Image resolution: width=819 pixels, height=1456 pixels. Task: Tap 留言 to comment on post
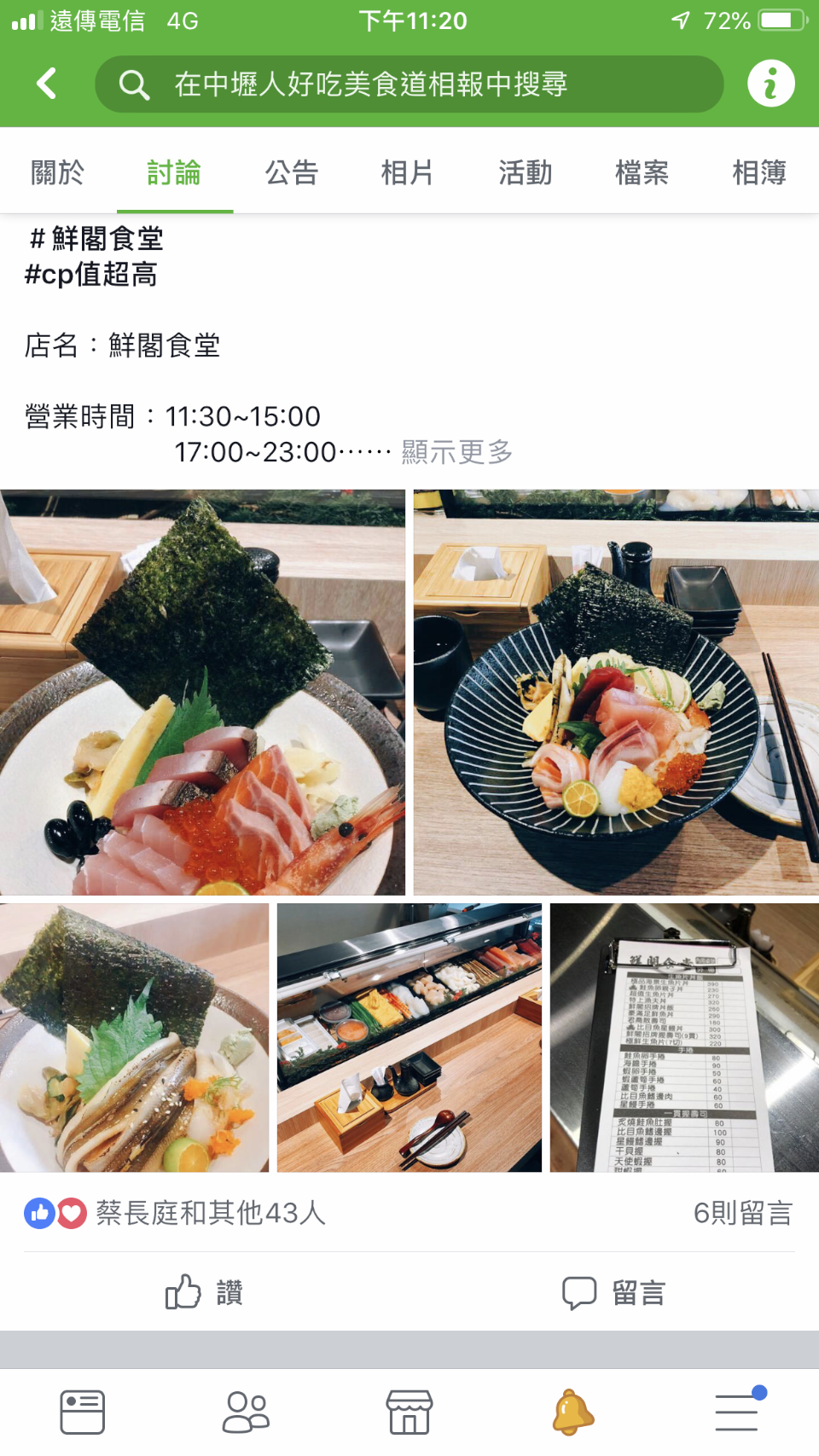coord(614,1292)
